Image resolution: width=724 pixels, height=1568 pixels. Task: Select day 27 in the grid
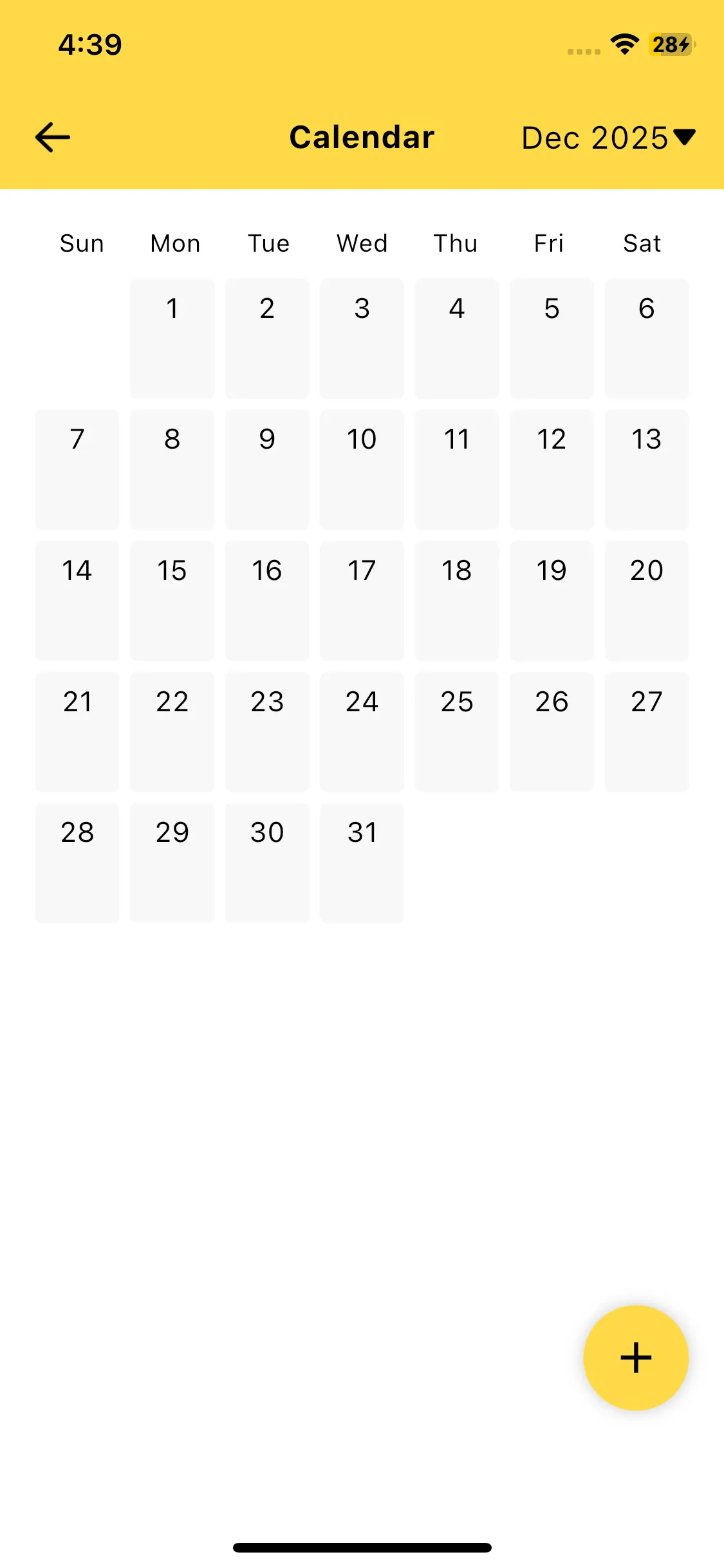click(x=646, y=732)
